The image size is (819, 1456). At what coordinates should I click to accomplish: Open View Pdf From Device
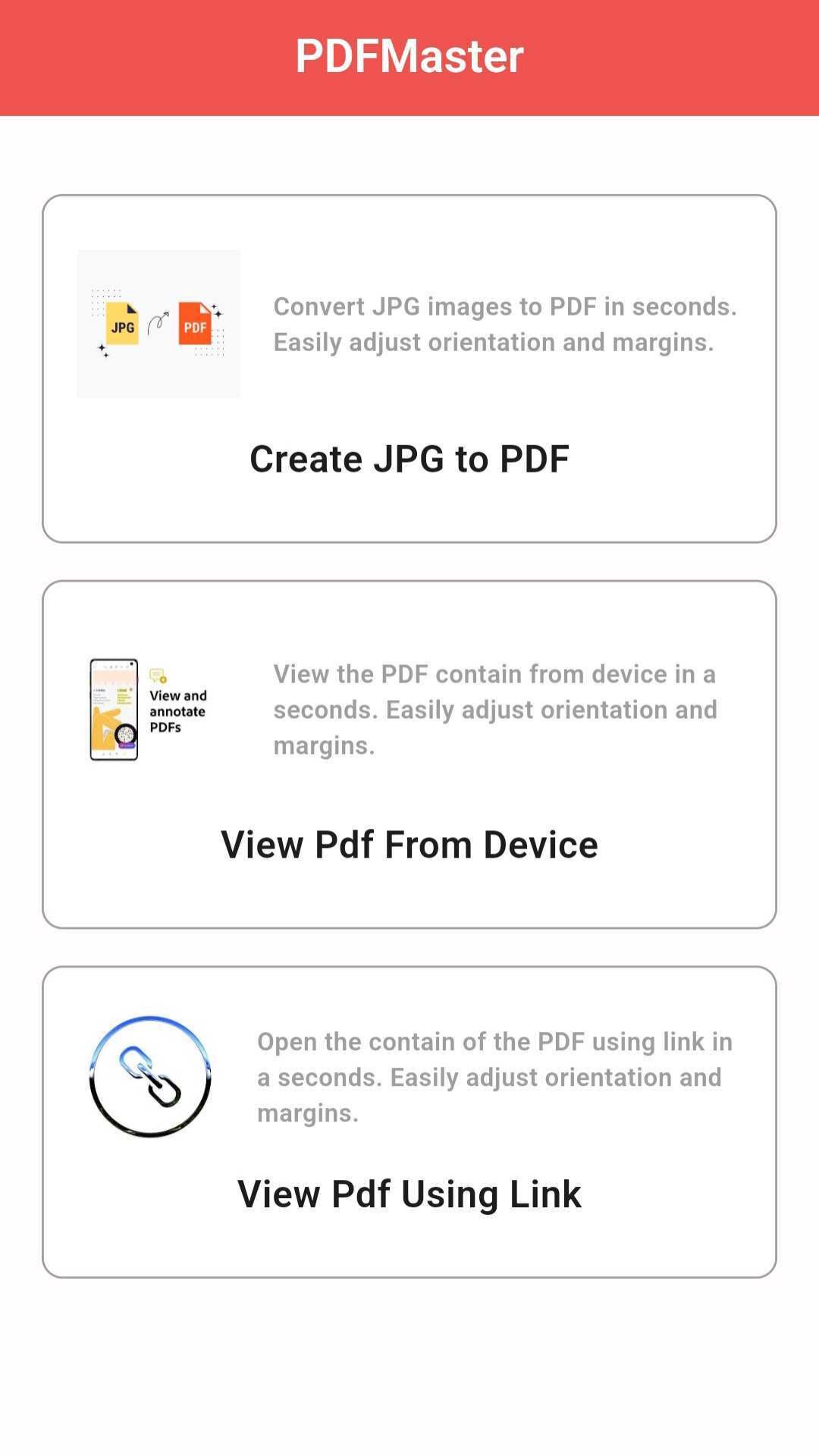click(x=409, y=843)
